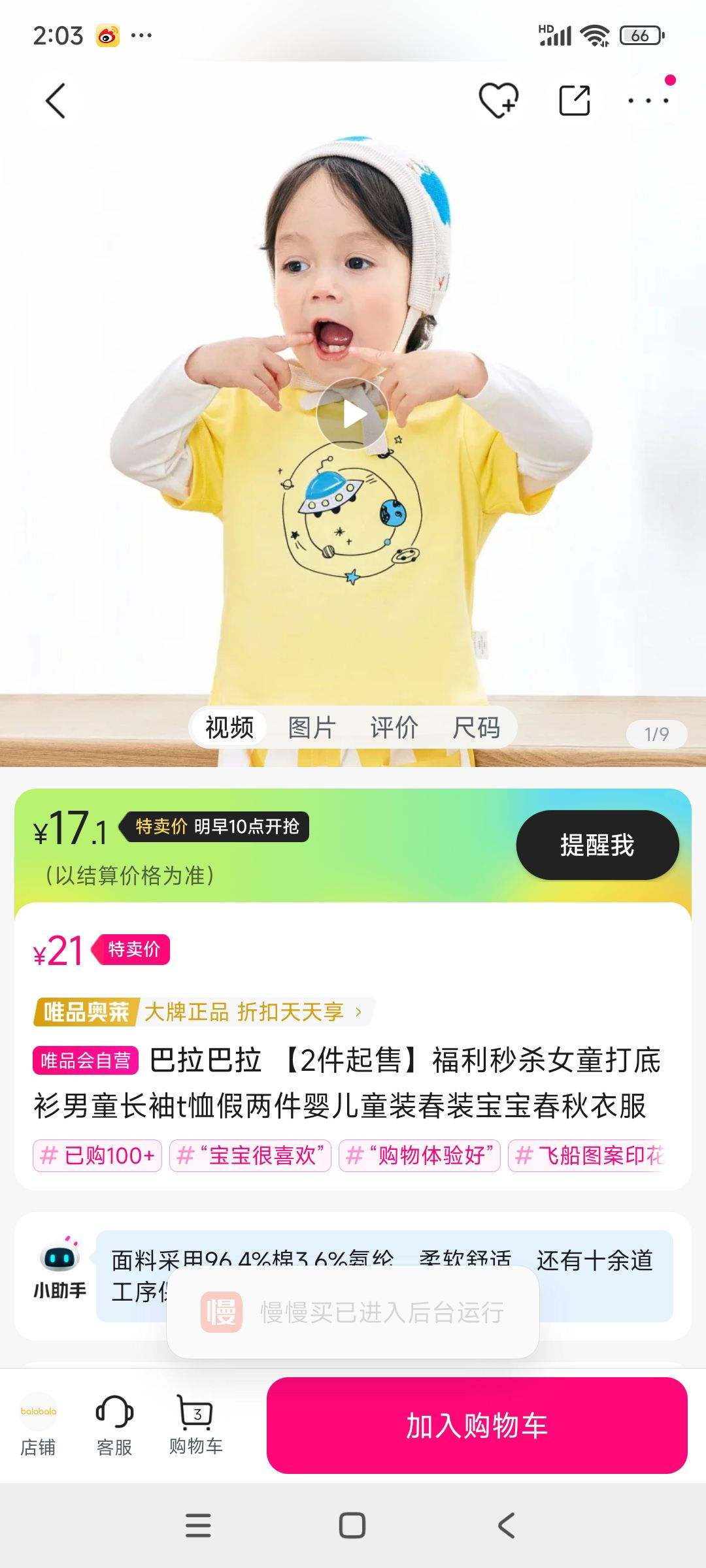Tap the 提醒我 button
The height and width of the screenshot is (1568, 706).
click(x=597, y=845)
